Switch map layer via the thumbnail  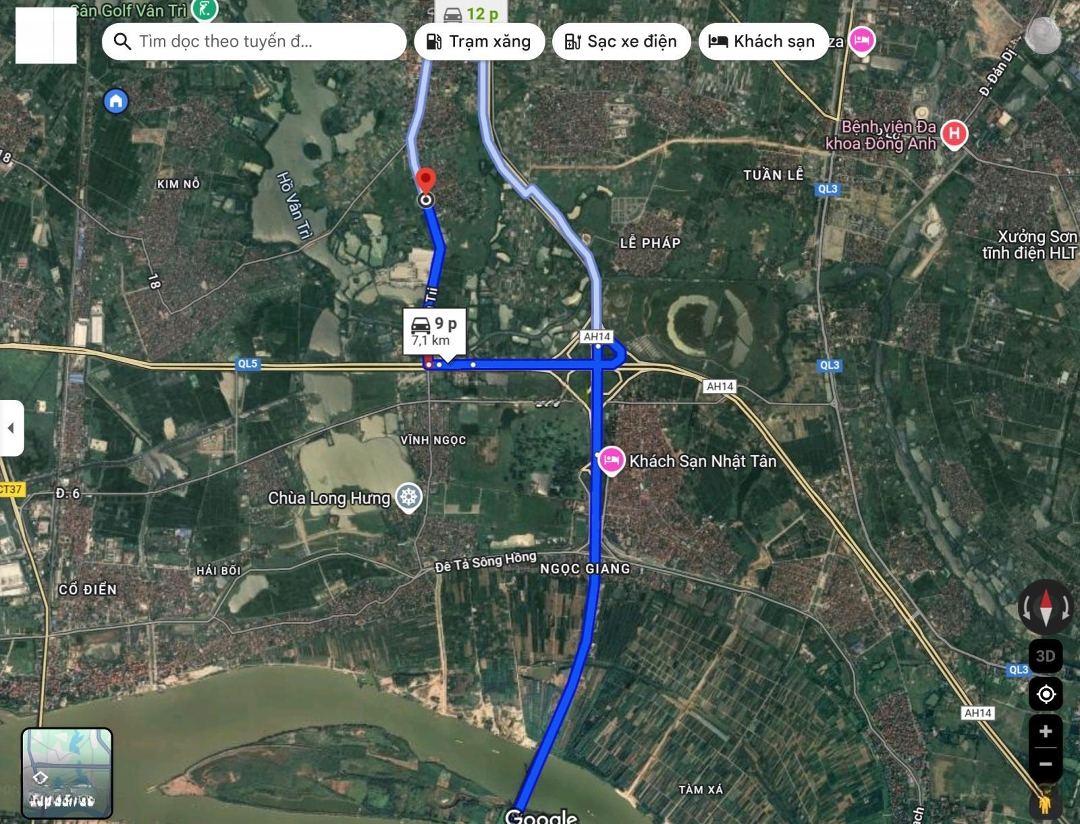pos(67,773)
